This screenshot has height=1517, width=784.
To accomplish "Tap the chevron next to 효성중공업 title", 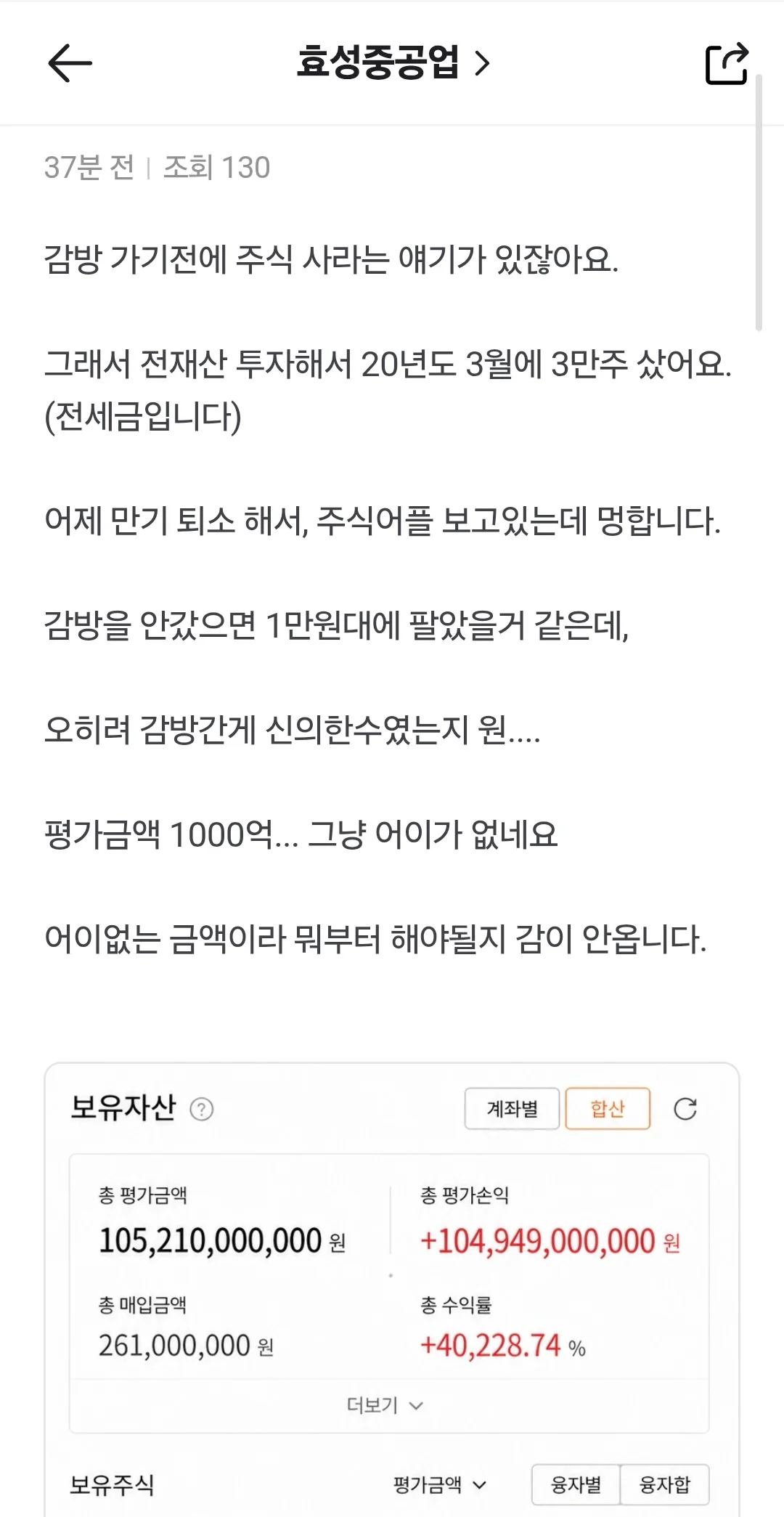I will point(482,64).
